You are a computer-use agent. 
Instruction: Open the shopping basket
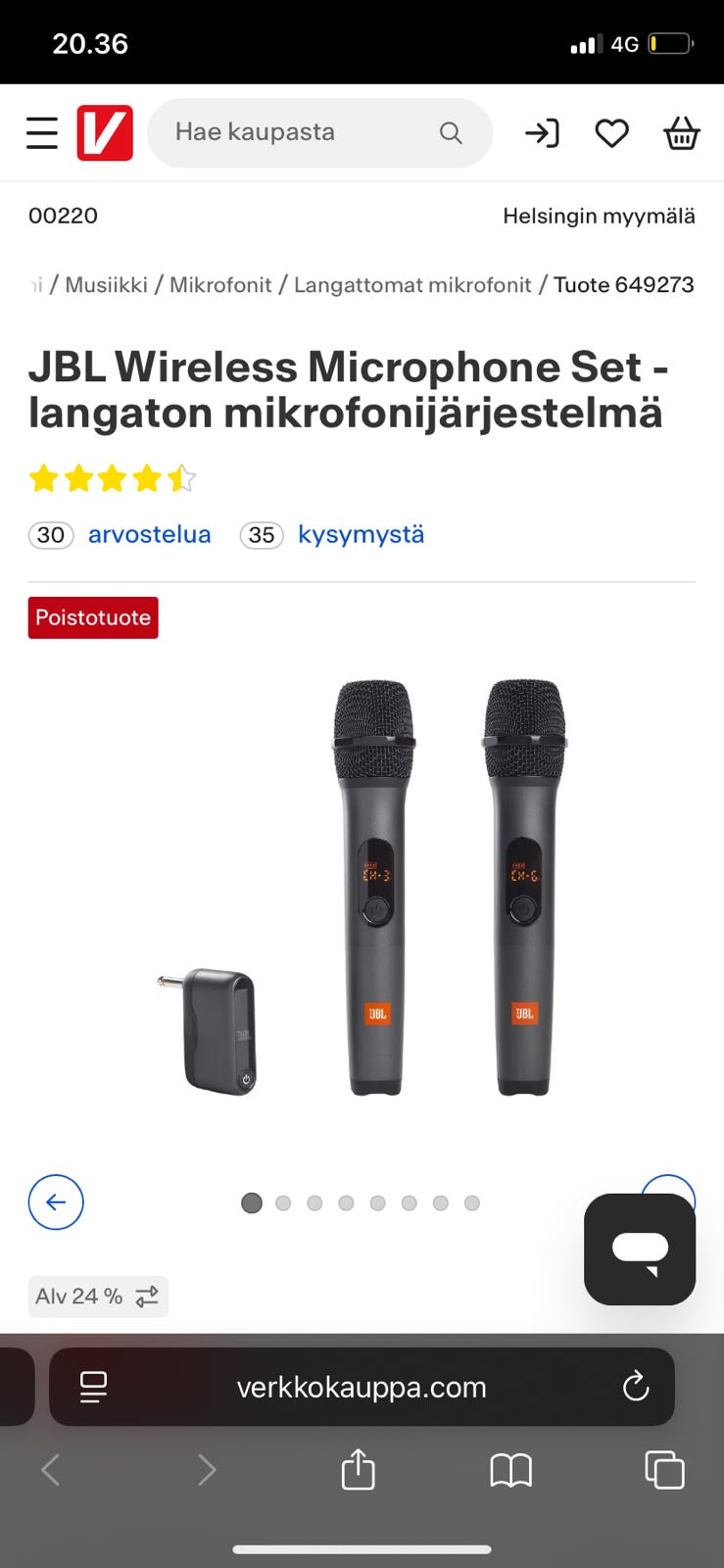point(680,132)
